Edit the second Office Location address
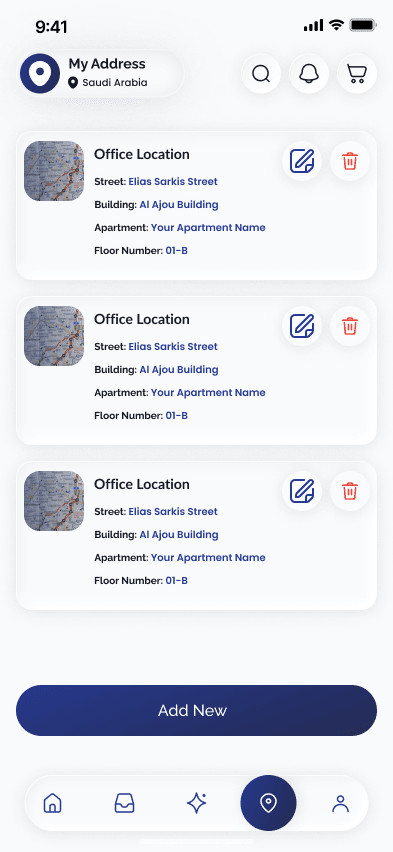 click(302, 326)
